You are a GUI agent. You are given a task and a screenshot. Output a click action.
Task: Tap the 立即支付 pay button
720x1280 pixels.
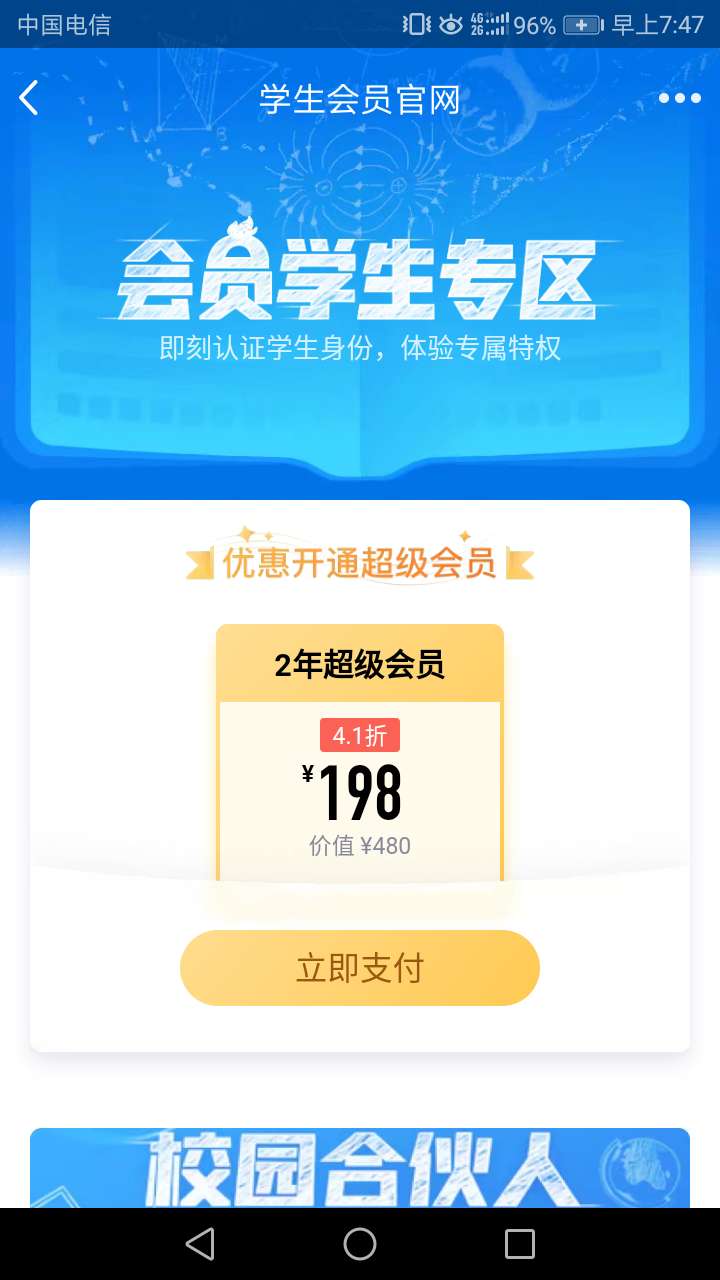(x=360, y=968)
